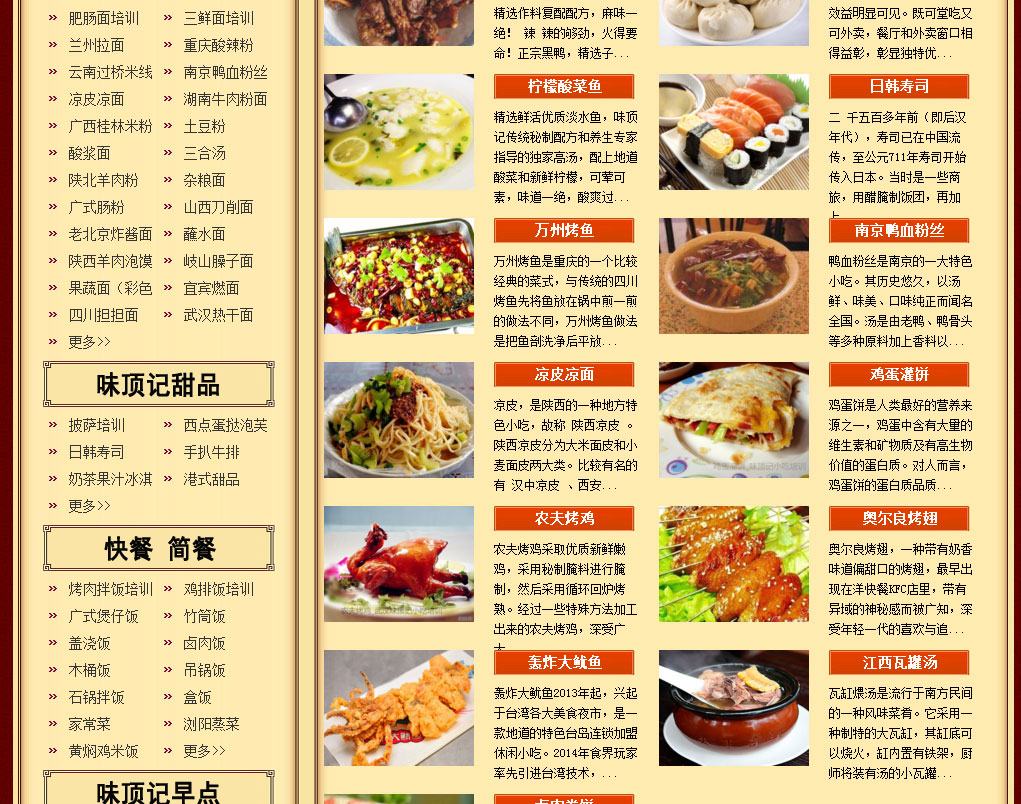Open the 凉皮凉面 dish photo

point(398,420)
